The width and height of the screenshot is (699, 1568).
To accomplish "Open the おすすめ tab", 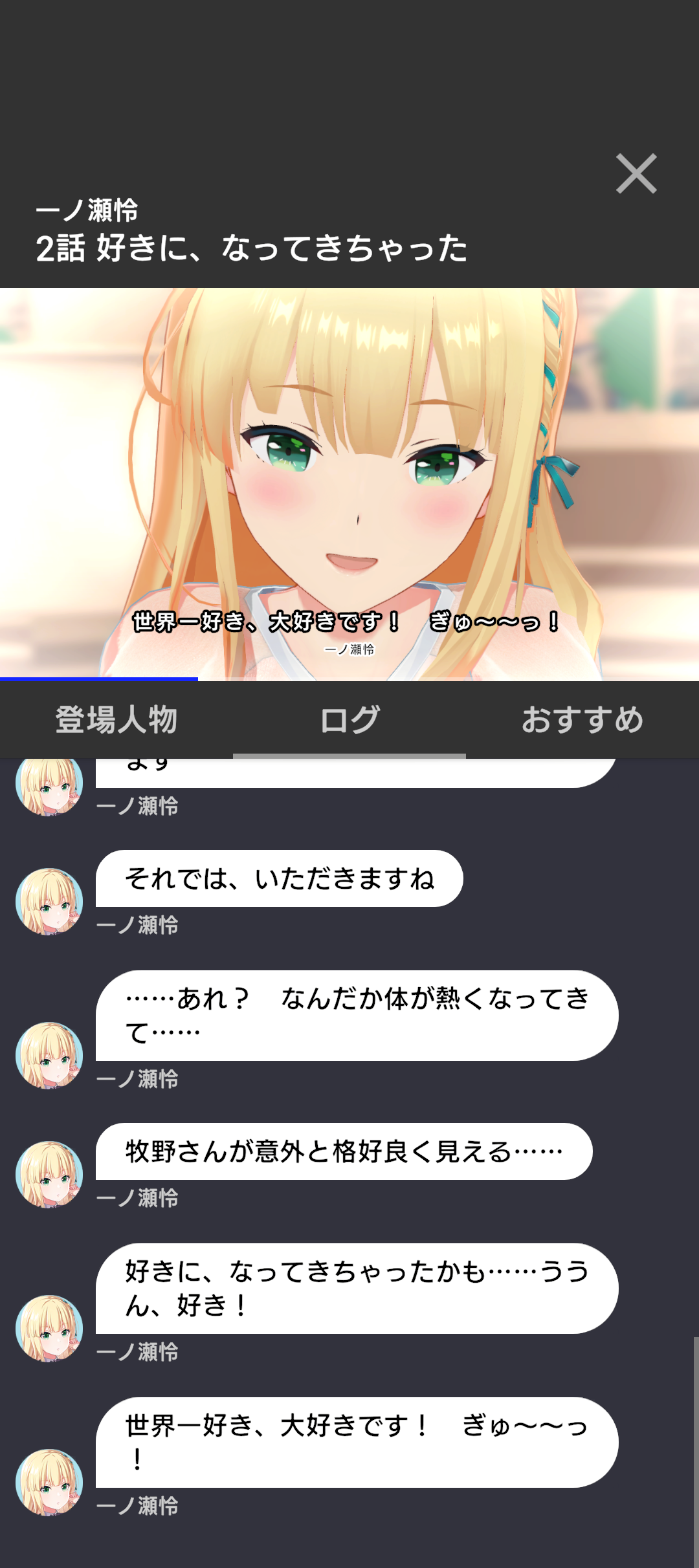I will point(582,719).
